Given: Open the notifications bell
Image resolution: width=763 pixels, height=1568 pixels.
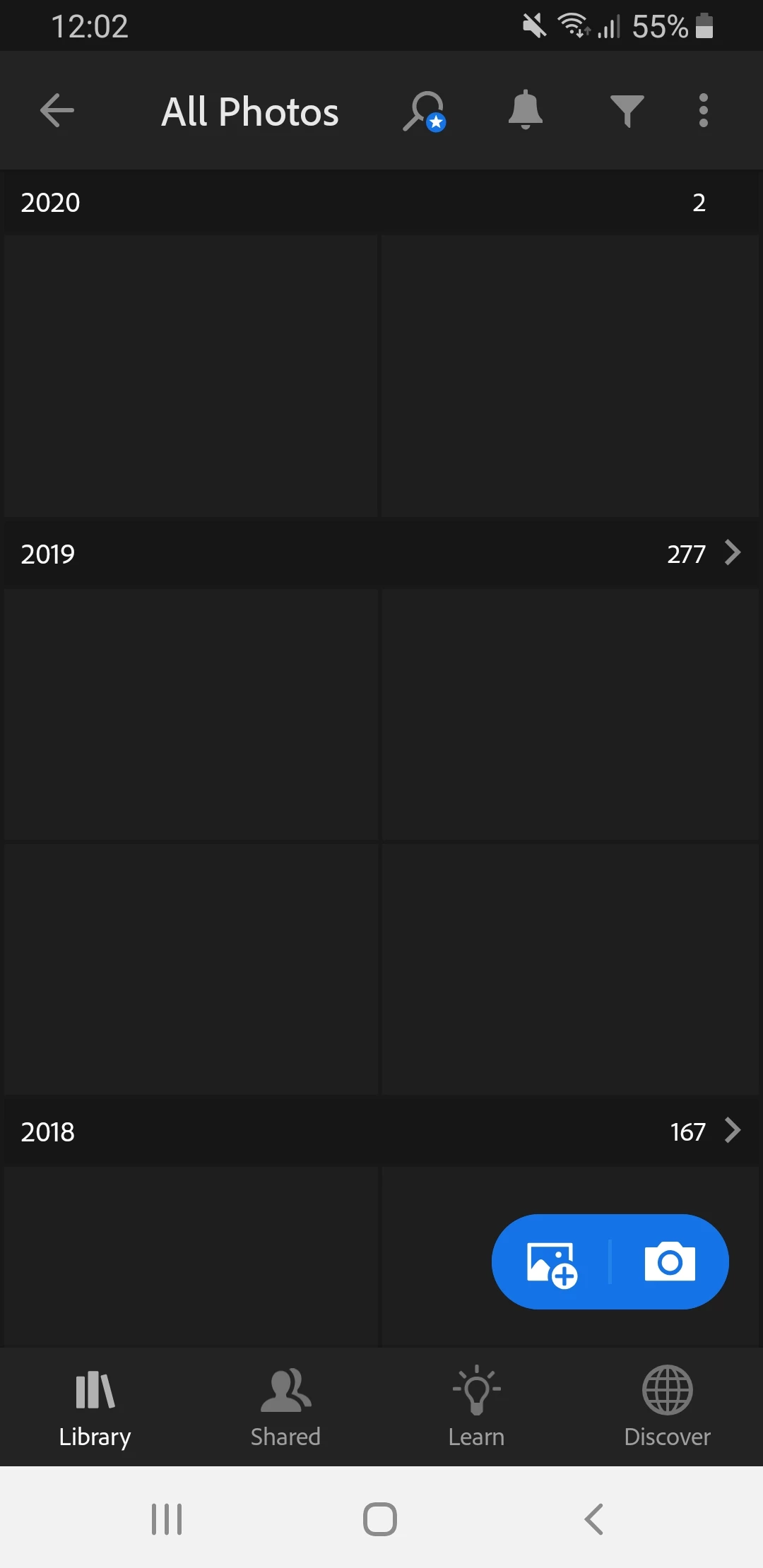Looking at the screenshot, I should coord(526,110).
